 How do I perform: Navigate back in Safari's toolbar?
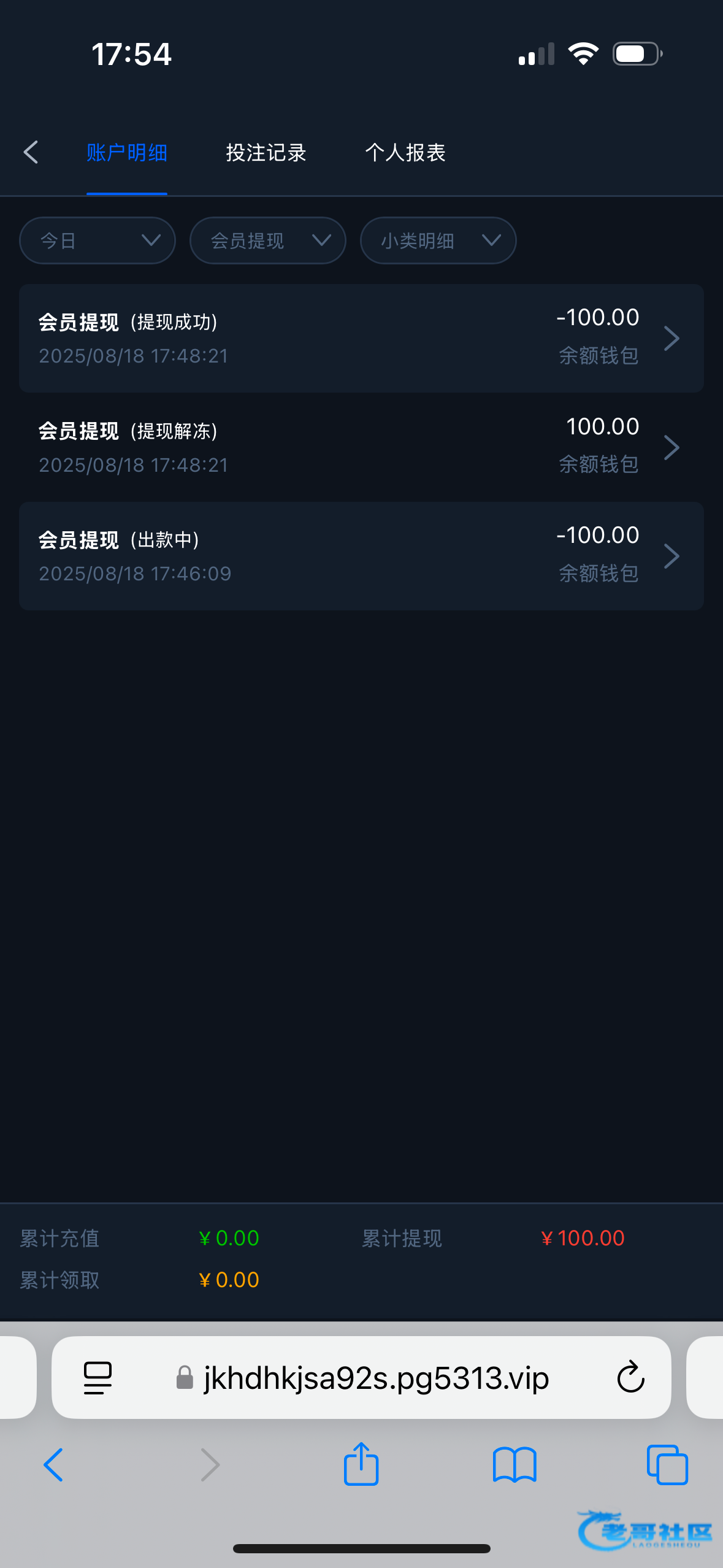point(53,1465)
